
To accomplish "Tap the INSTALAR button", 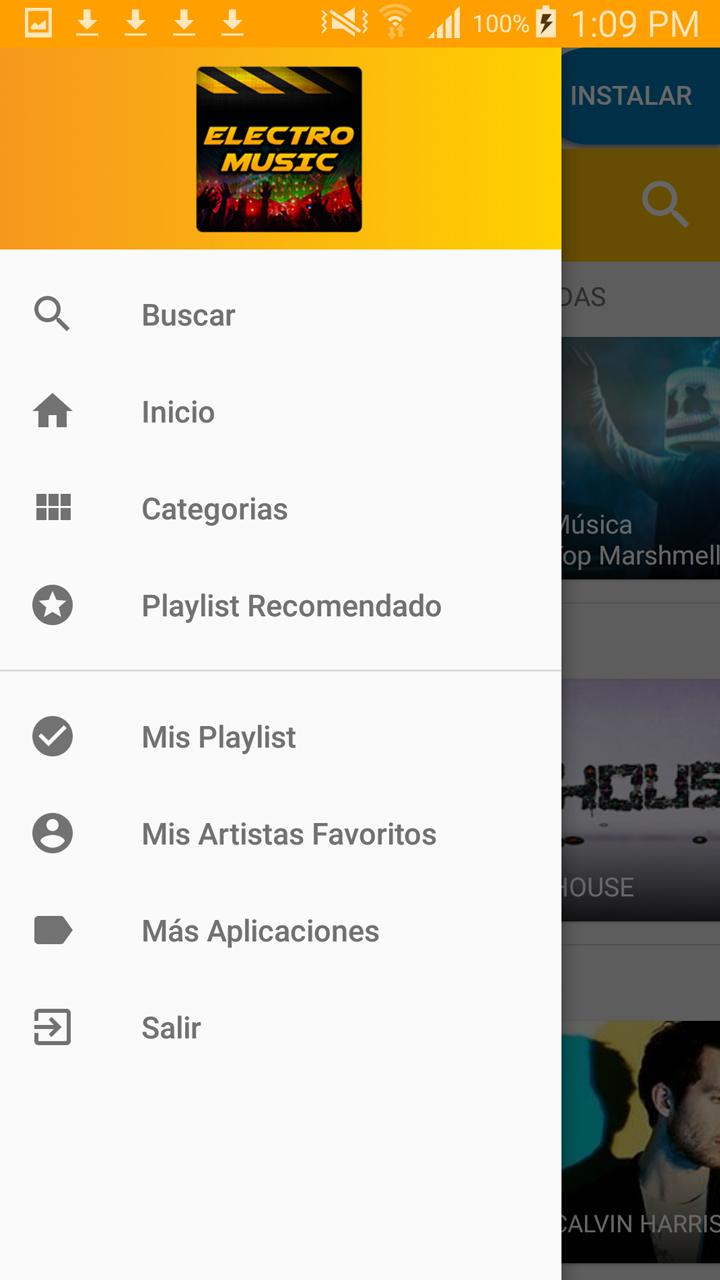I will coord(632,96).
